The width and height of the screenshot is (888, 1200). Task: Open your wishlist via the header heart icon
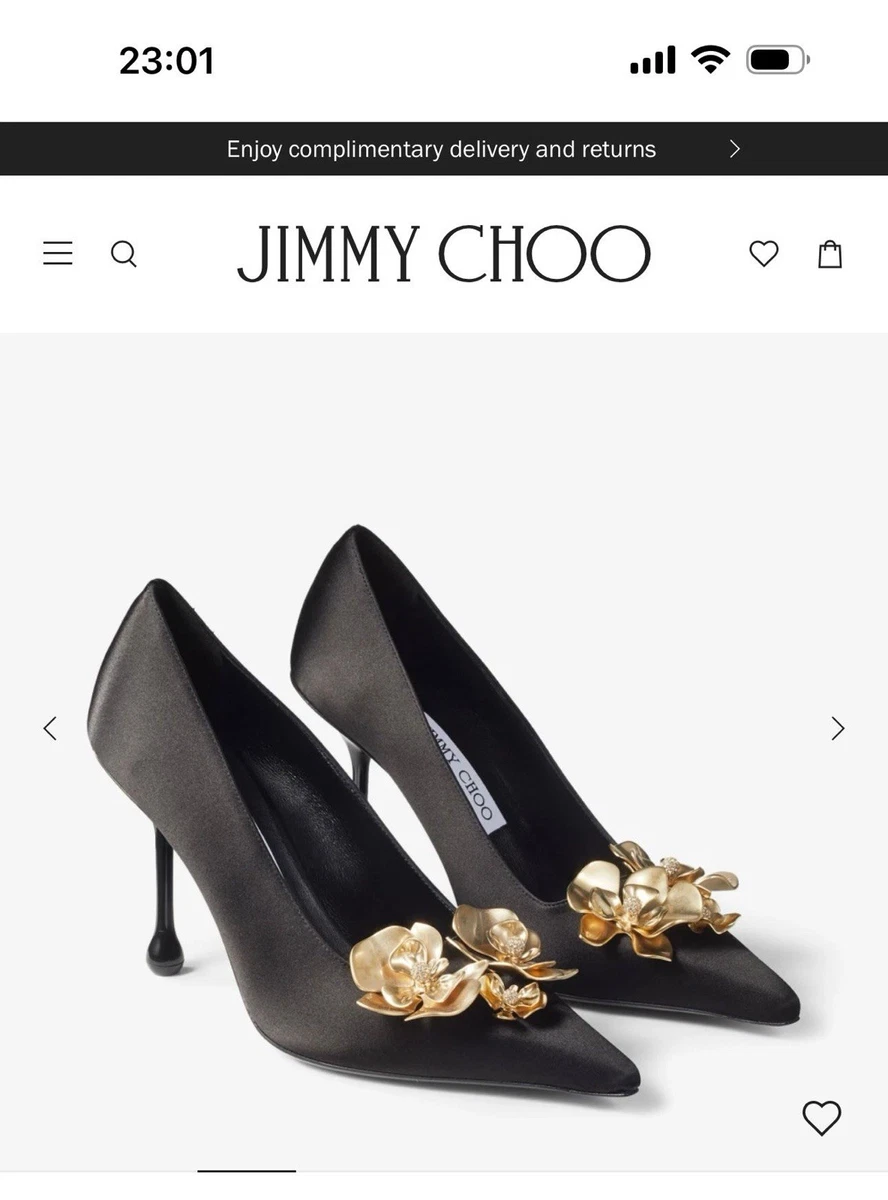pyautogui.click(x=763, y=254)
